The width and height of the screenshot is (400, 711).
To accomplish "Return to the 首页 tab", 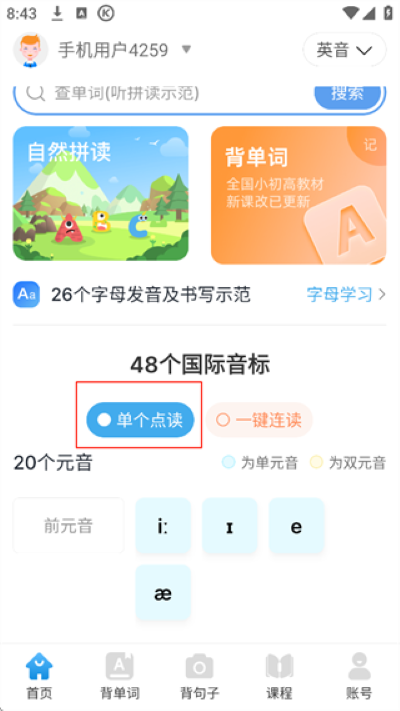I will [39, 676].
